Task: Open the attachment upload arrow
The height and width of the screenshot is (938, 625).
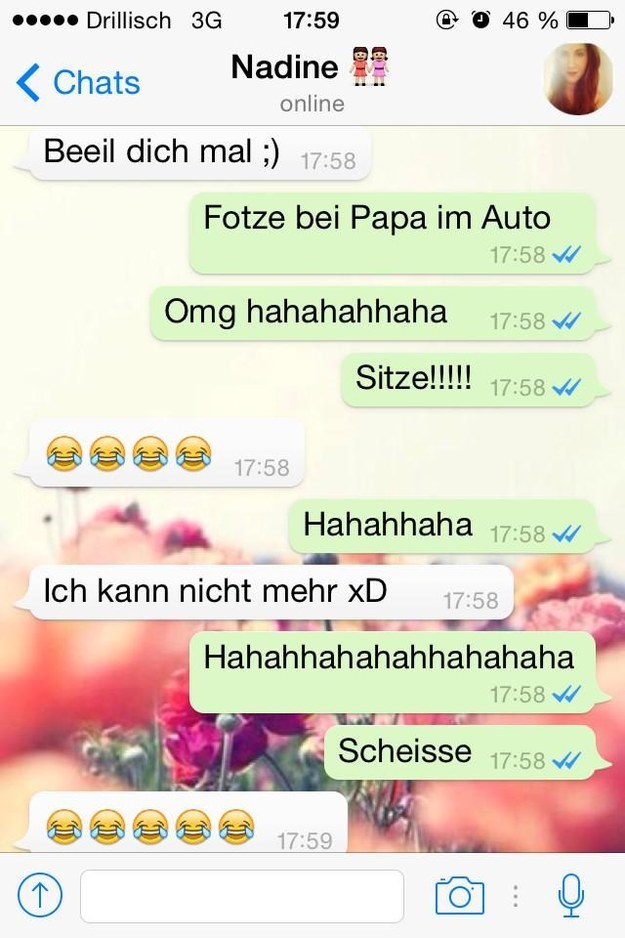Action: tap(40, 895)
